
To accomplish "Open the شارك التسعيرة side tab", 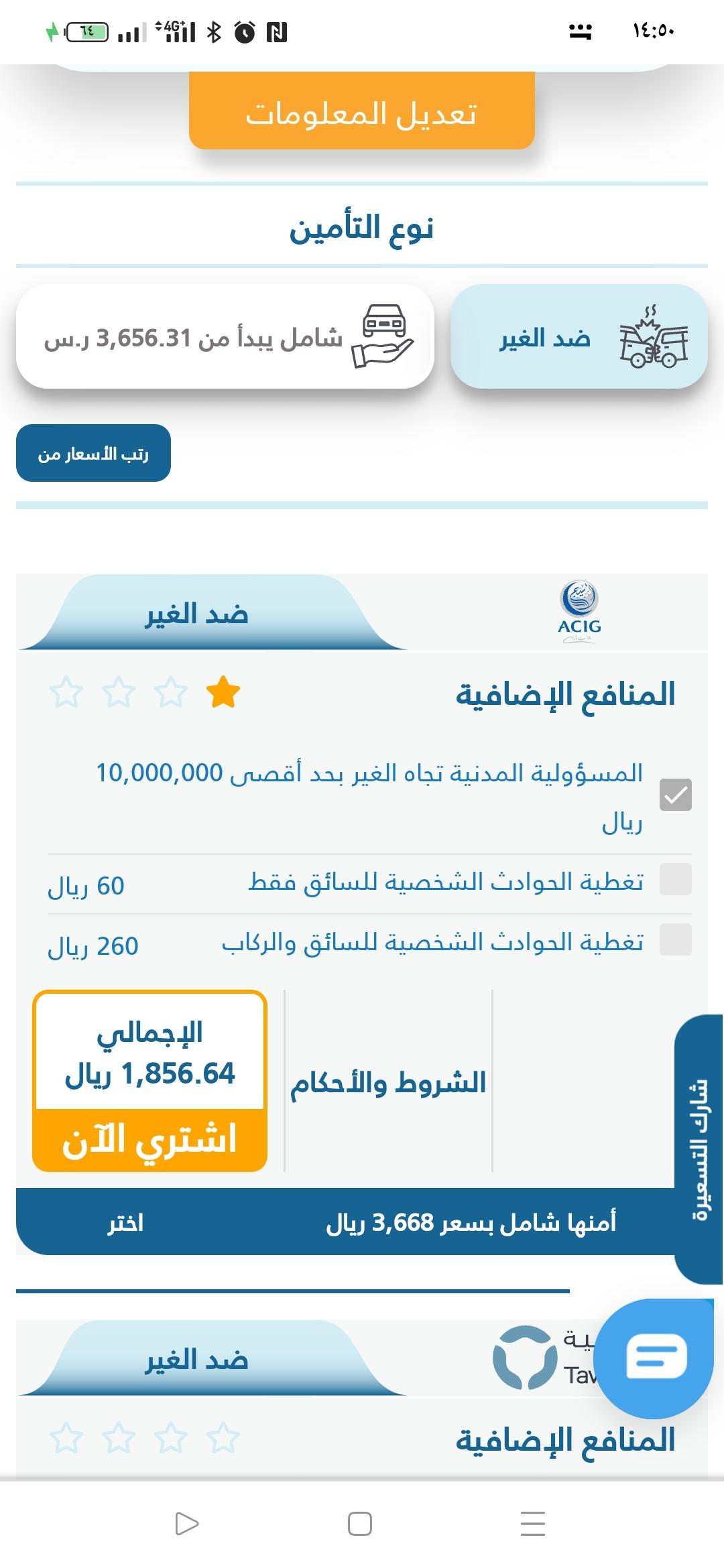I will pos(699,1149).
